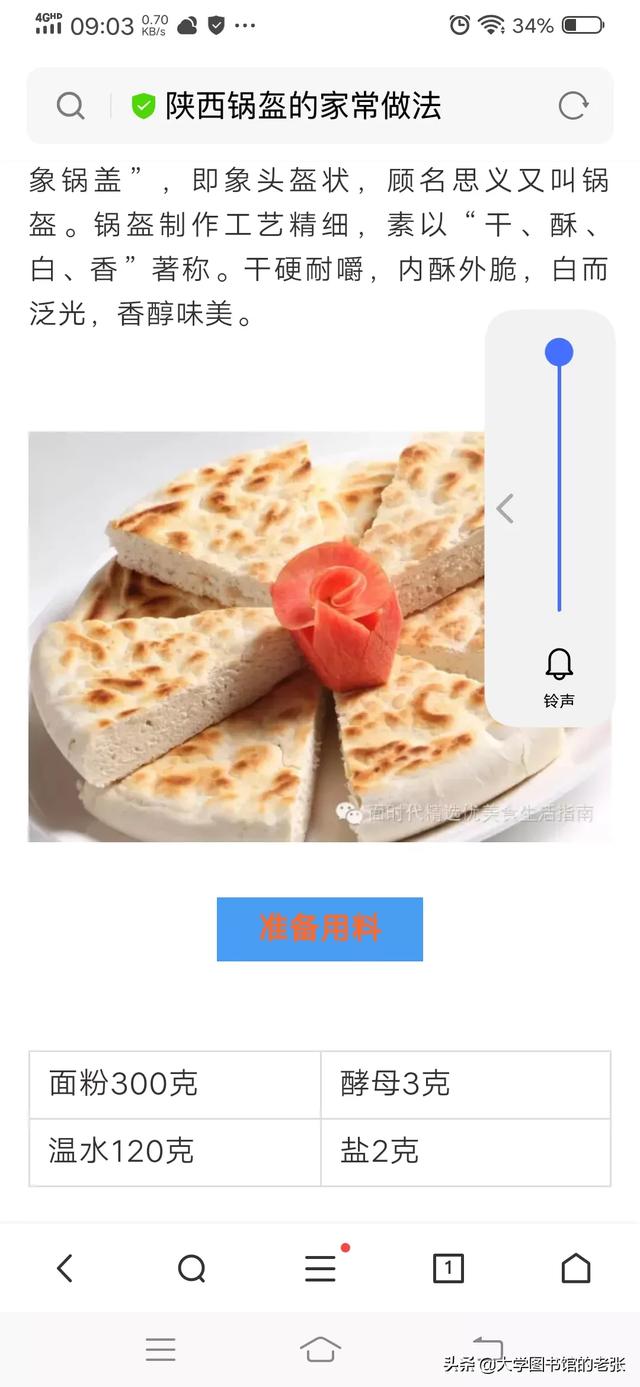The height and width of the screenshot is (1387, 640).
Task: Tap the search icon in the address bar
Action: [x=70, y=106]
